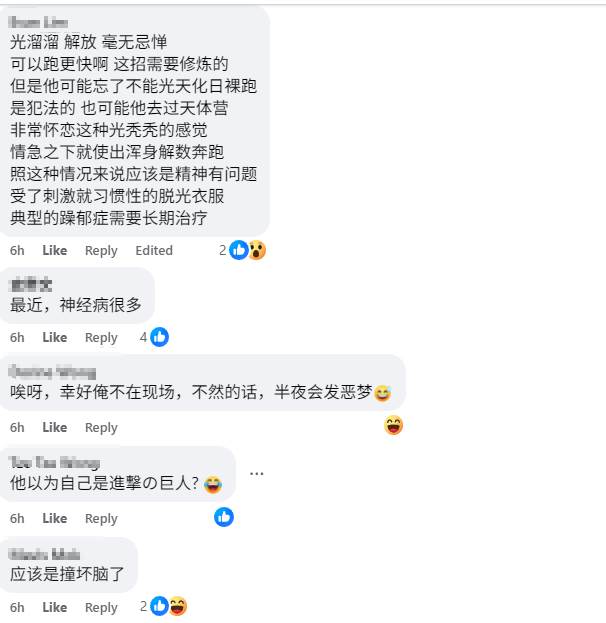Open reactions on 应该是撞坏脑了 comment
The width and height of the screenshot is (606, 623).
click(168, 606)
